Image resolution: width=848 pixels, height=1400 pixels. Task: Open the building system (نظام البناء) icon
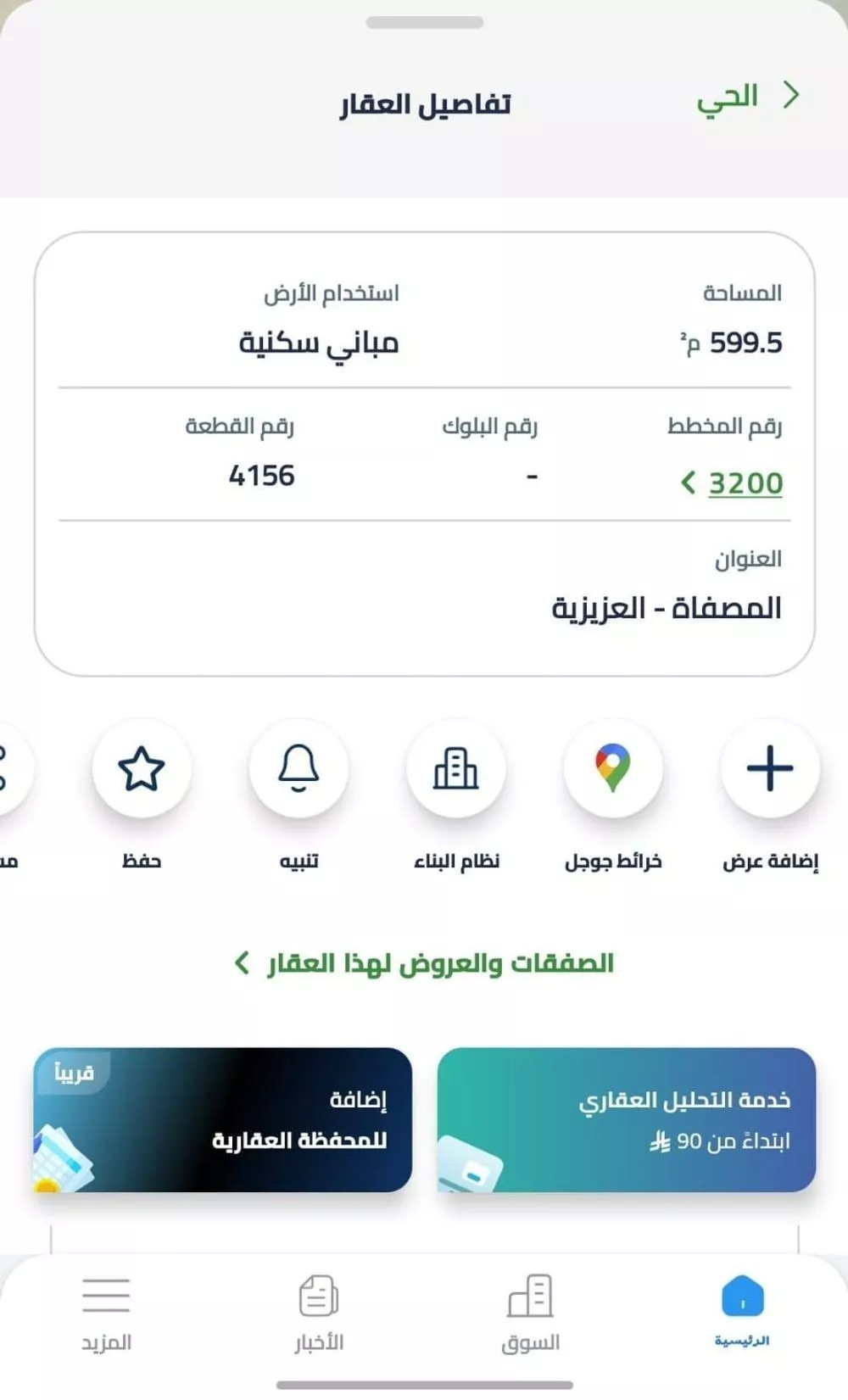pos(456,769)
